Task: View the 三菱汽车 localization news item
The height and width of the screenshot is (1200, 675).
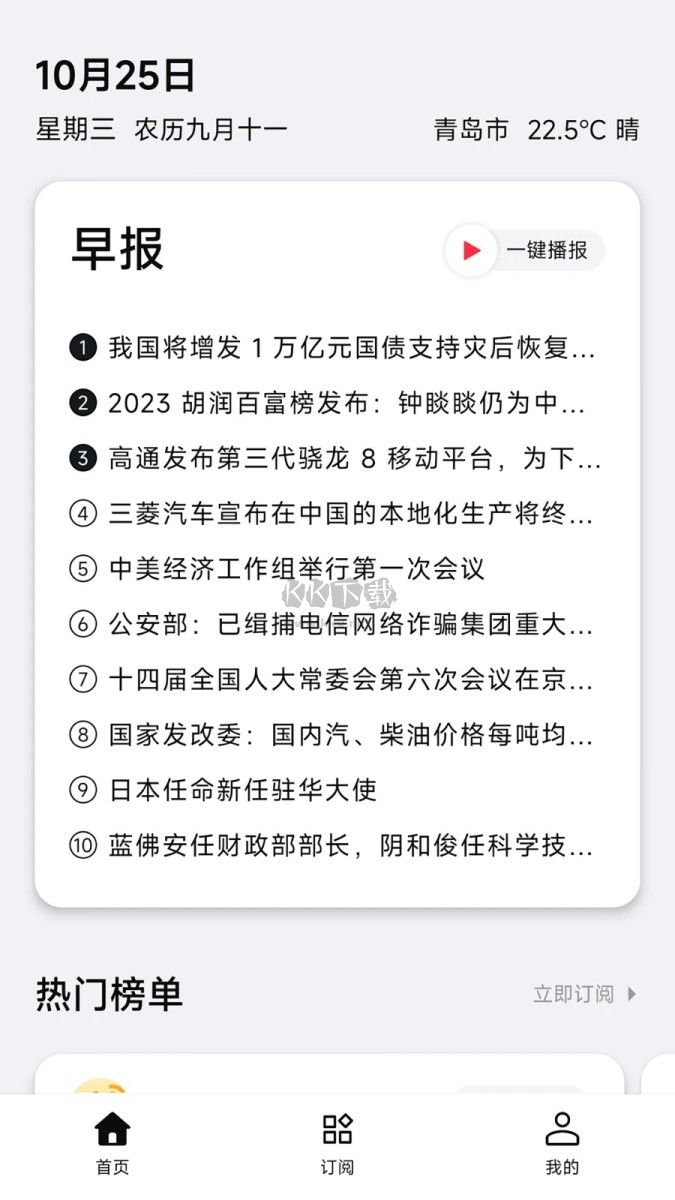Action: [350, 514]
